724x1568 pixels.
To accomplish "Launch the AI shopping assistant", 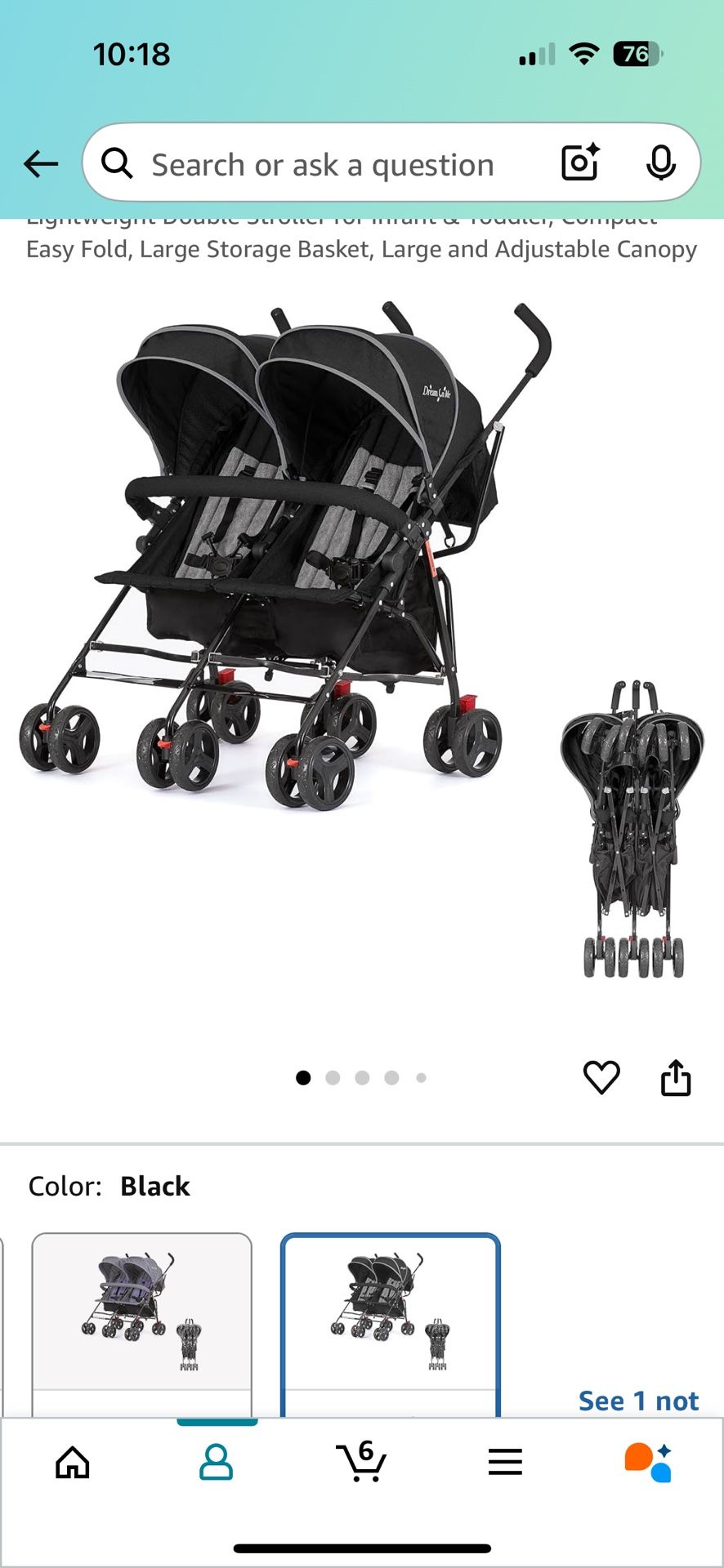I will coord(648,1462).
